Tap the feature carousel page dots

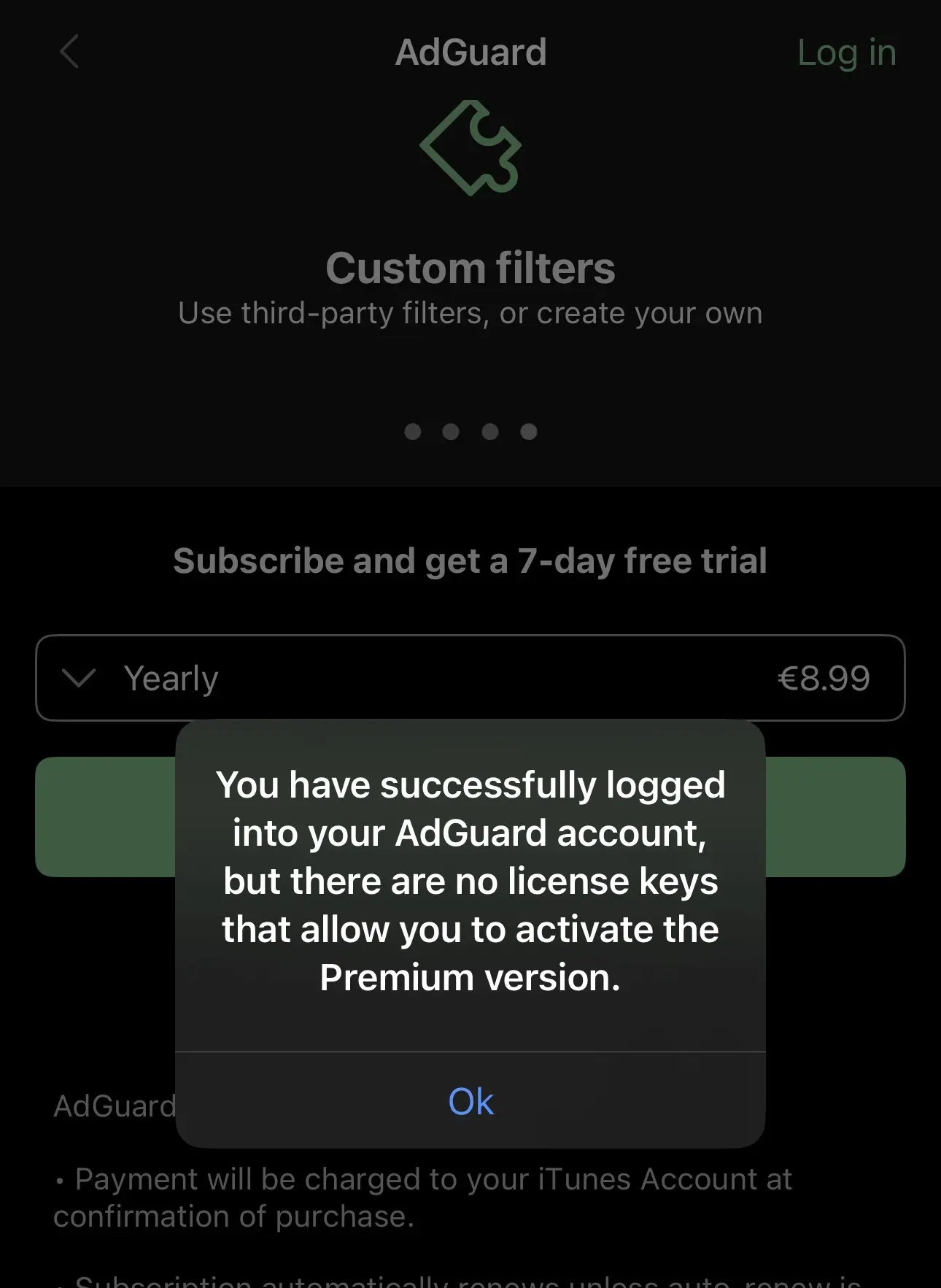pos(471,432)
